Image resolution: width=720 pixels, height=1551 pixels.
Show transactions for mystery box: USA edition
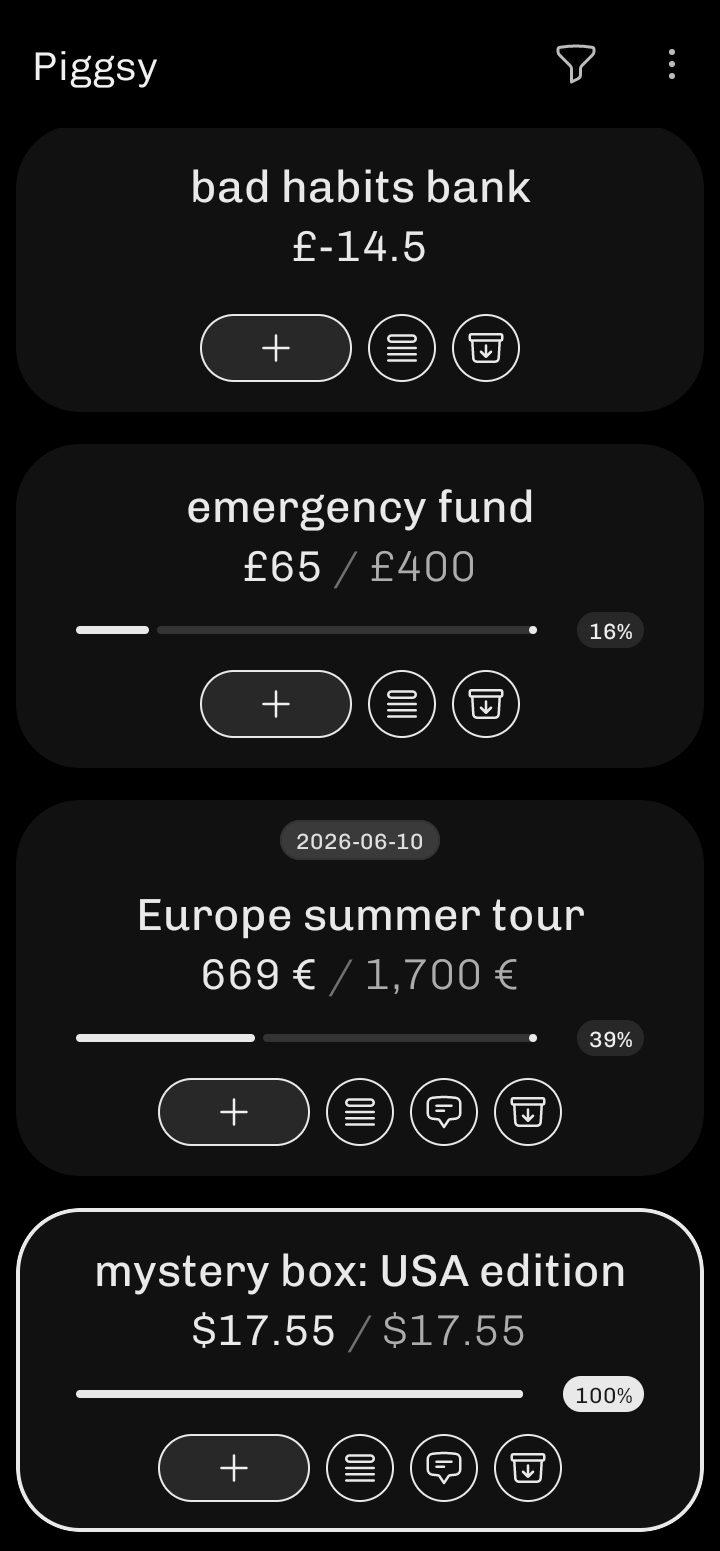coord(360,1468)
